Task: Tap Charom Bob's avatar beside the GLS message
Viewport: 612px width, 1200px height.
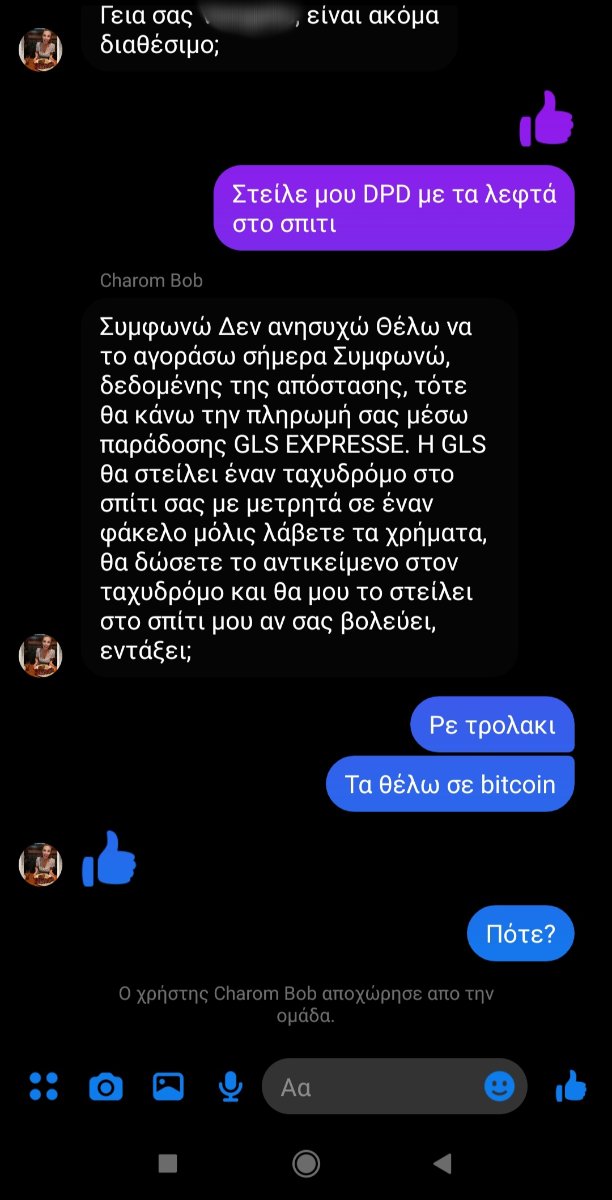Action: [x=41, y=655]
